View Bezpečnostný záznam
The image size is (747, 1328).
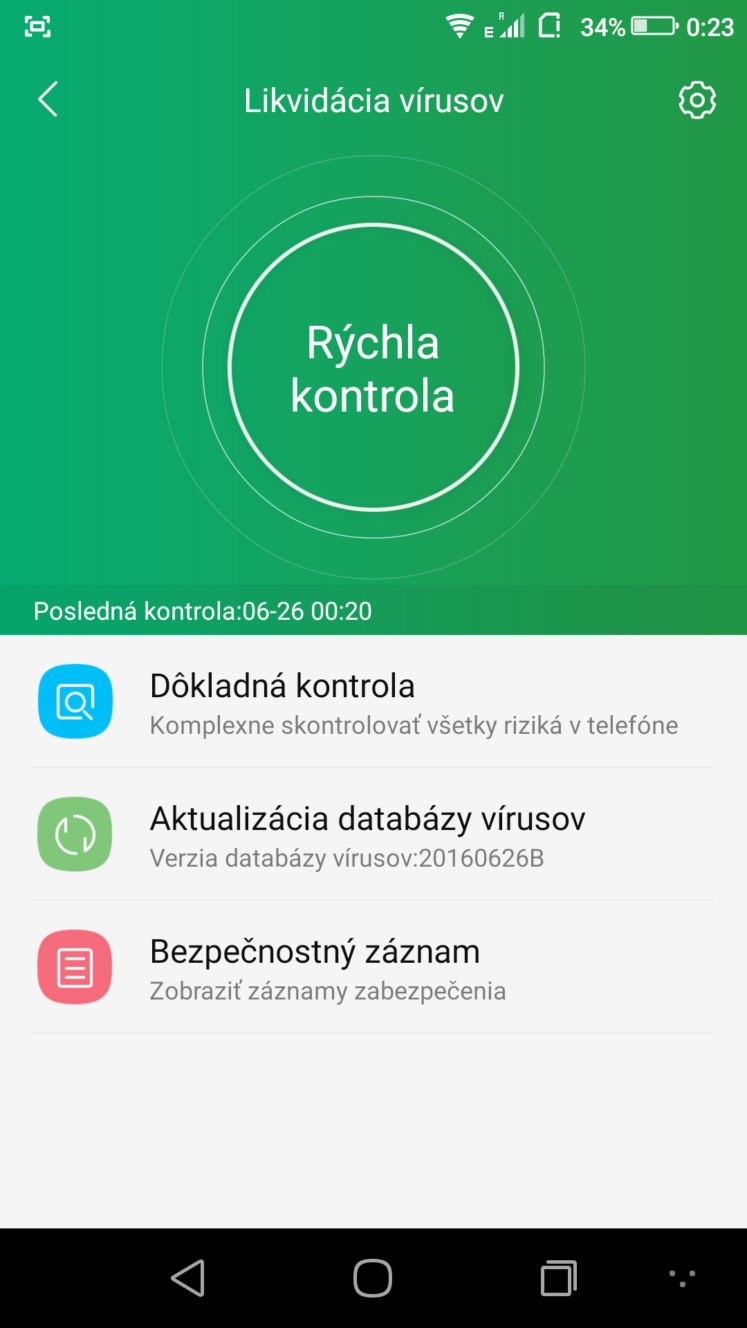coord(373,967)
